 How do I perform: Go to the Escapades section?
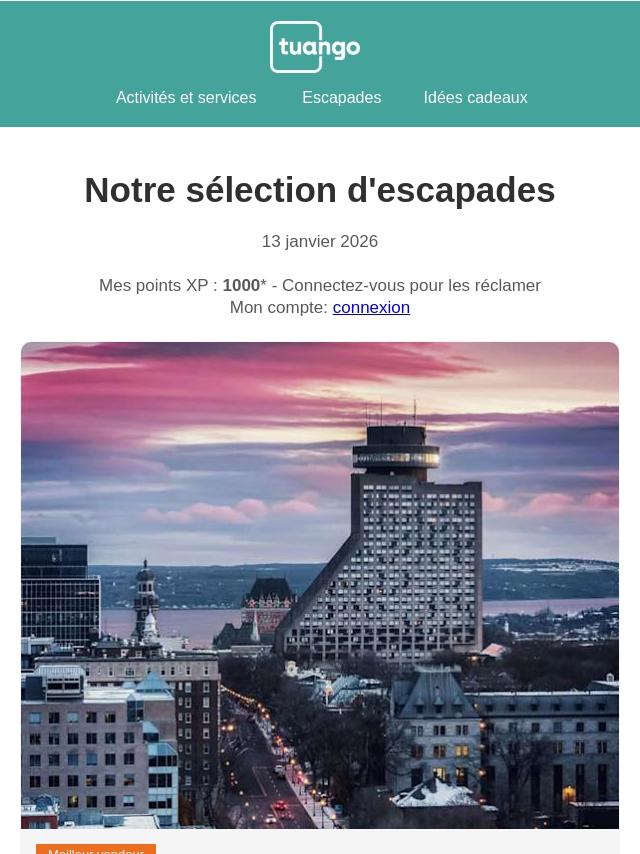tap(341, 98)
